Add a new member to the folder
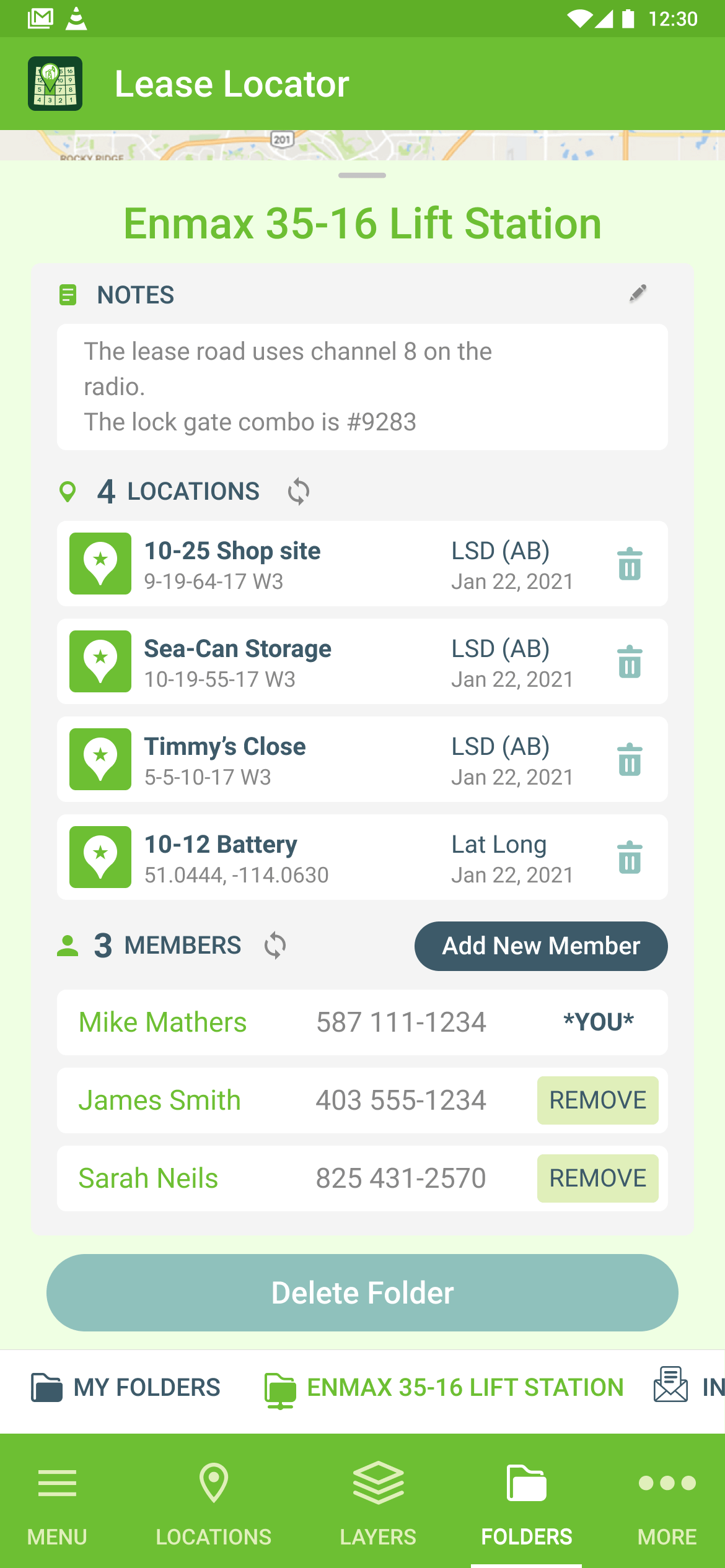 (540, 946)
